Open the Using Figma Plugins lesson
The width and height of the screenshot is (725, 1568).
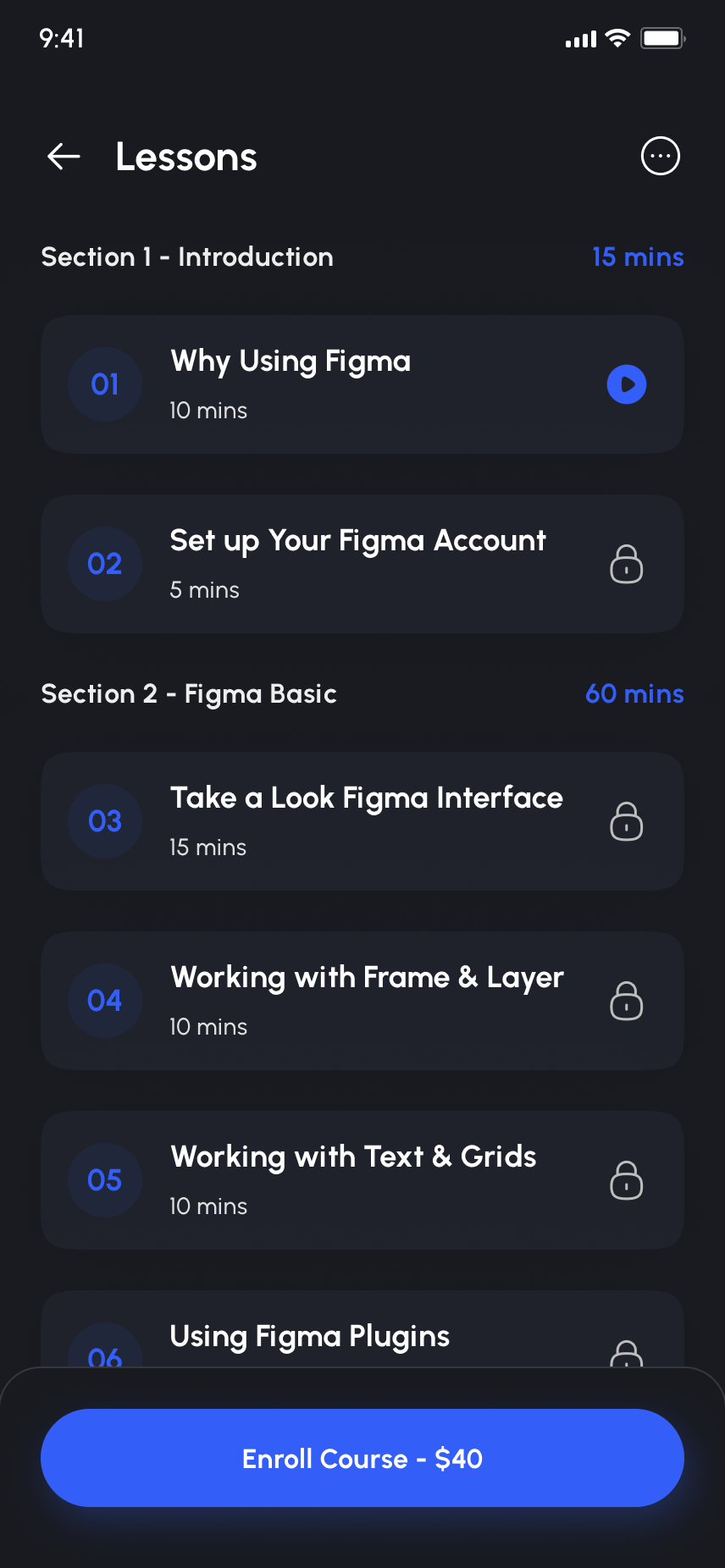pyautogui.click(x=310, y=1336)
